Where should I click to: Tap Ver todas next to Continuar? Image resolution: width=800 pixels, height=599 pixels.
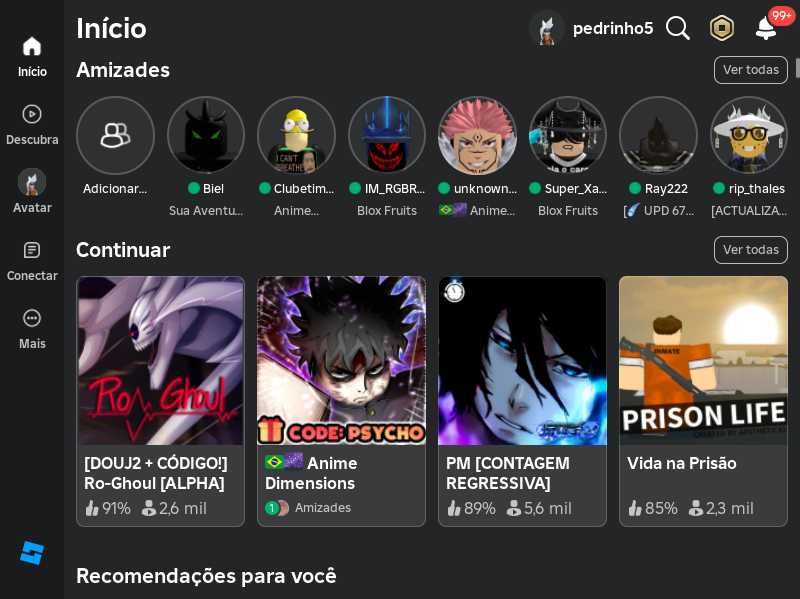(750, 250)
